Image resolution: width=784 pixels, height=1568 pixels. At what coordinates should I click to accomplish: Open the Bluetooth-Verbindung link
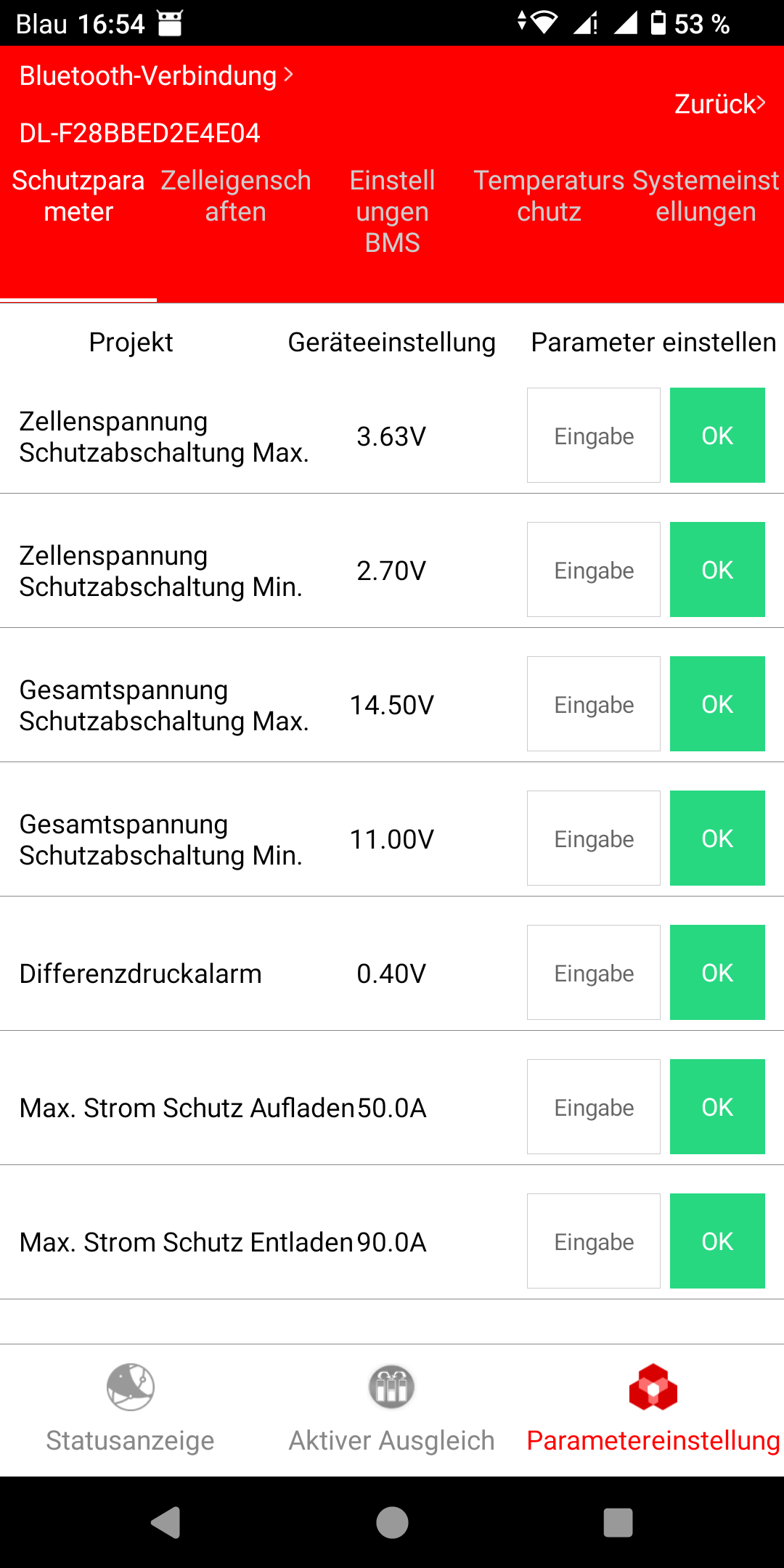tap(156, 75)
